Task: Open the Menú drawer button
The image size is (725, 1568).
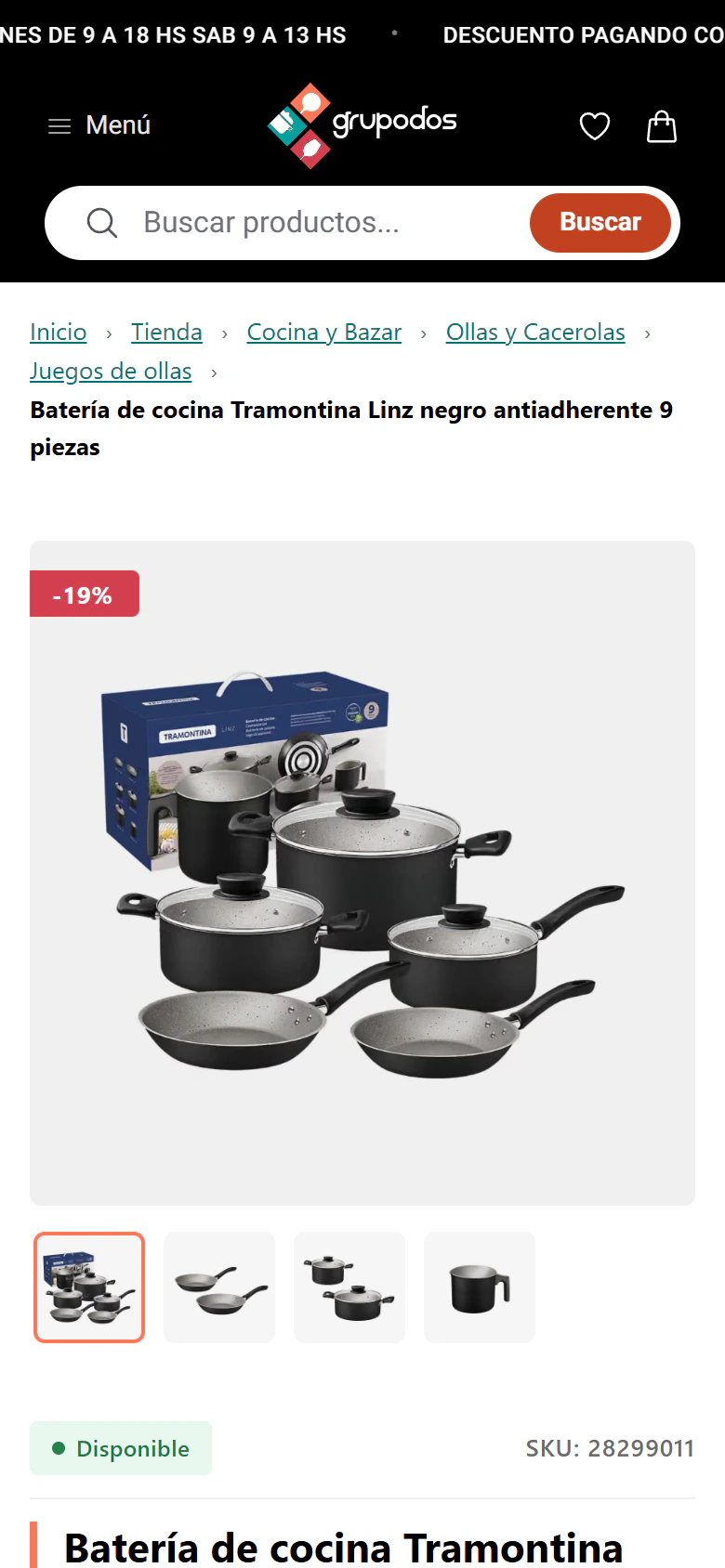Action: [x=99, y=125]
